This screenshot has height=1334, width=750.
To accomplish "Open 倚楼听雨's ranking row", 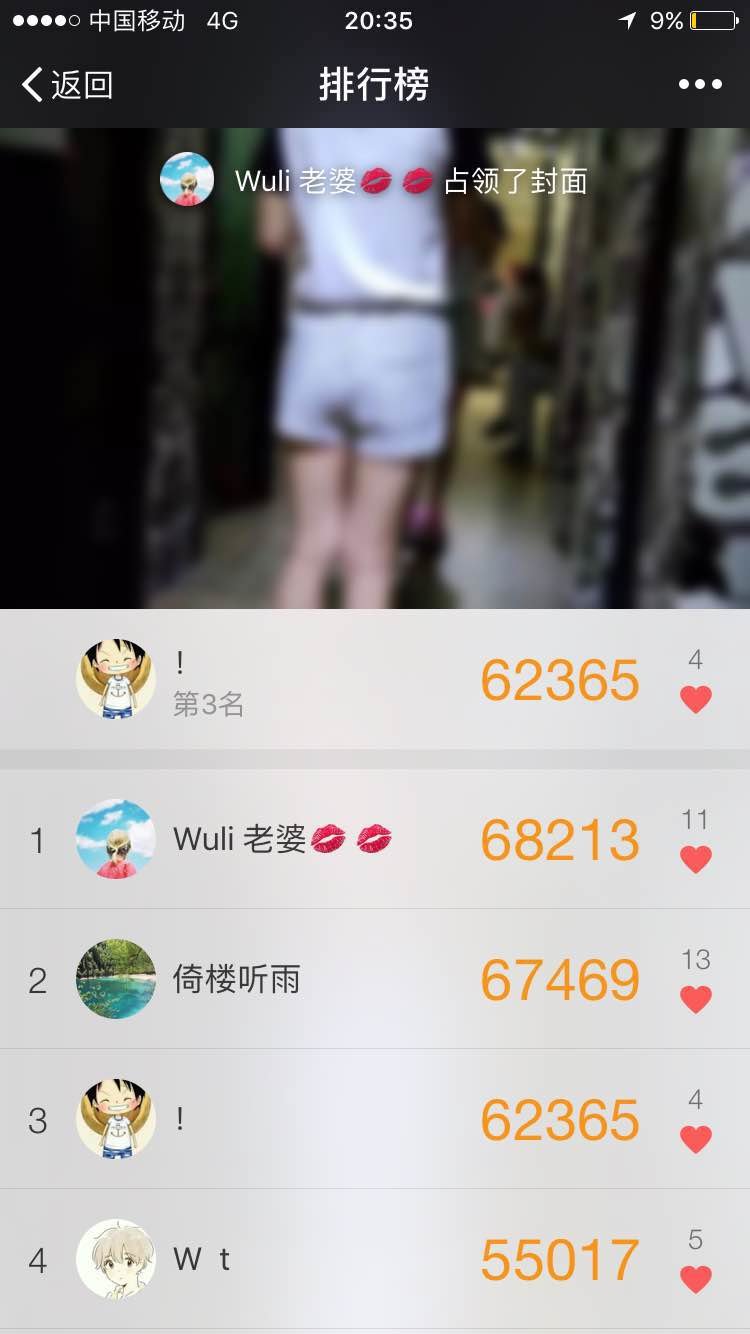I will point(375,979).
